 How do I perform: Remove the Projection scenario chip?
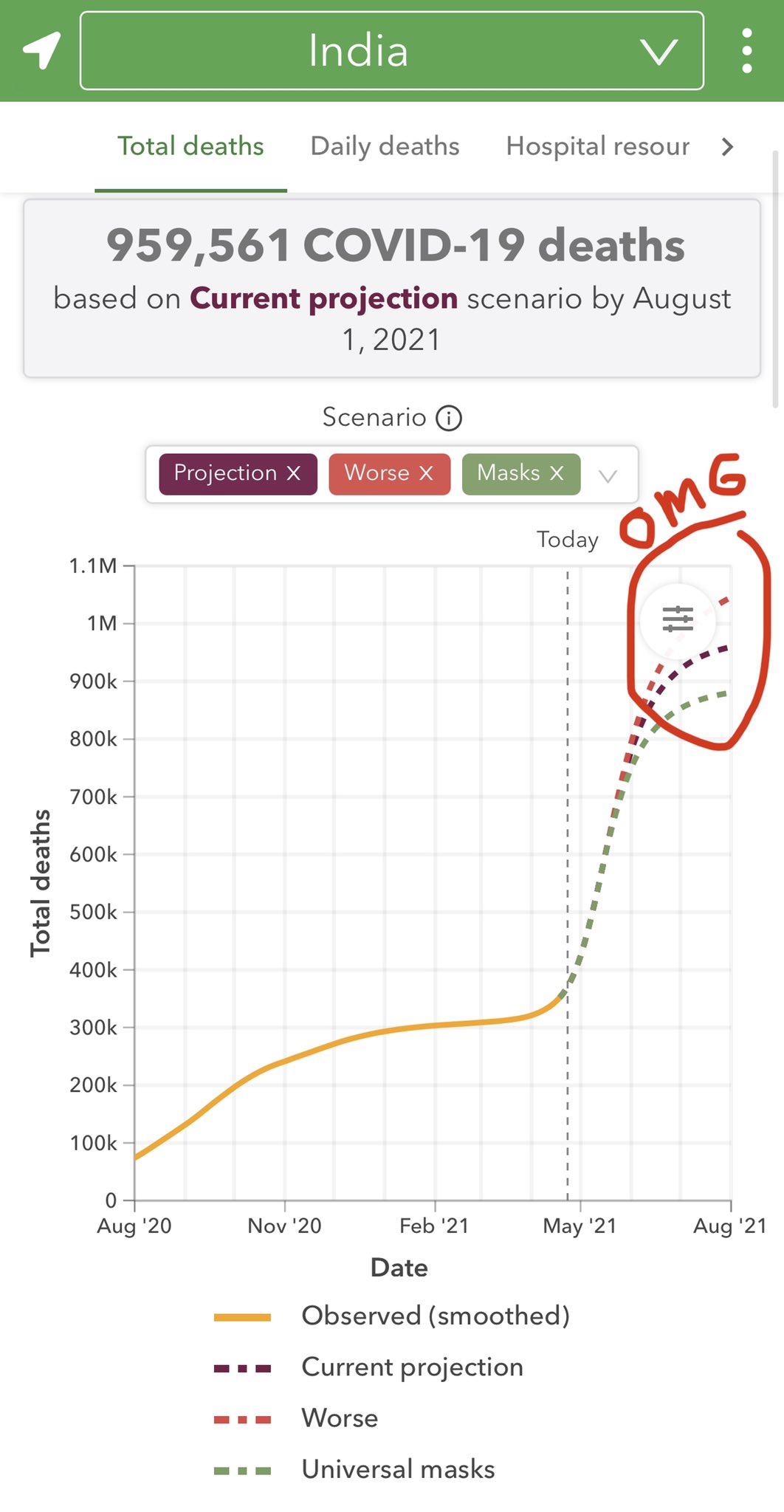(294, 473)
